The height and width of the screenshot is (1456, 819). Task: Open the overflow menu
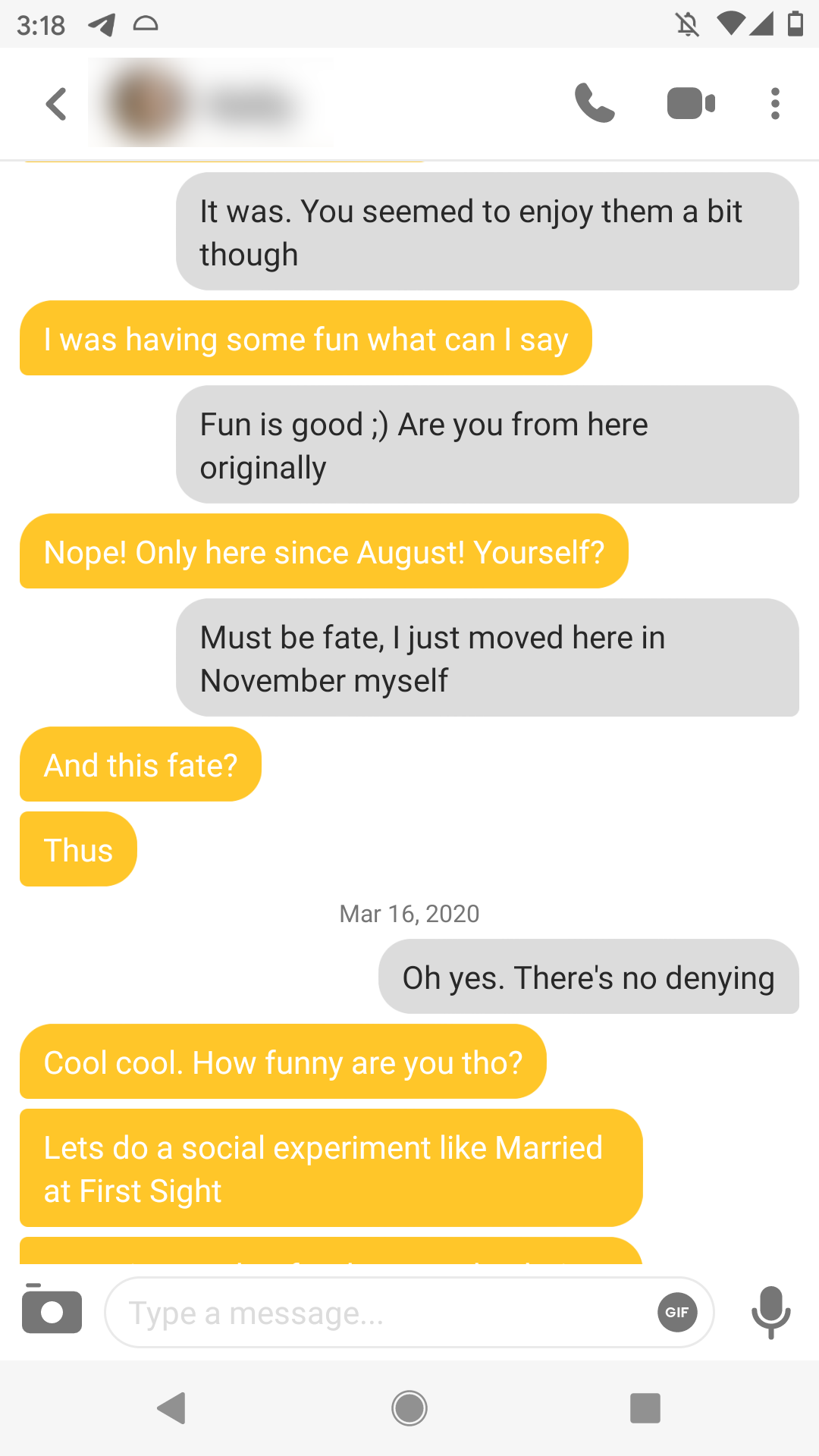[x=774, y=104]
